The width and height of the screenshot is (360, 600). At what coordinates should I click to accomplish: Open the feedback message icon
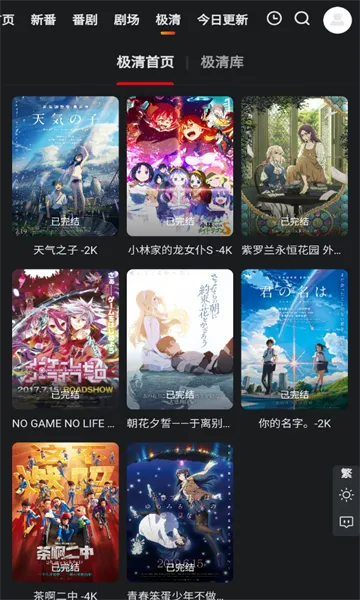(x=346, y=522)
